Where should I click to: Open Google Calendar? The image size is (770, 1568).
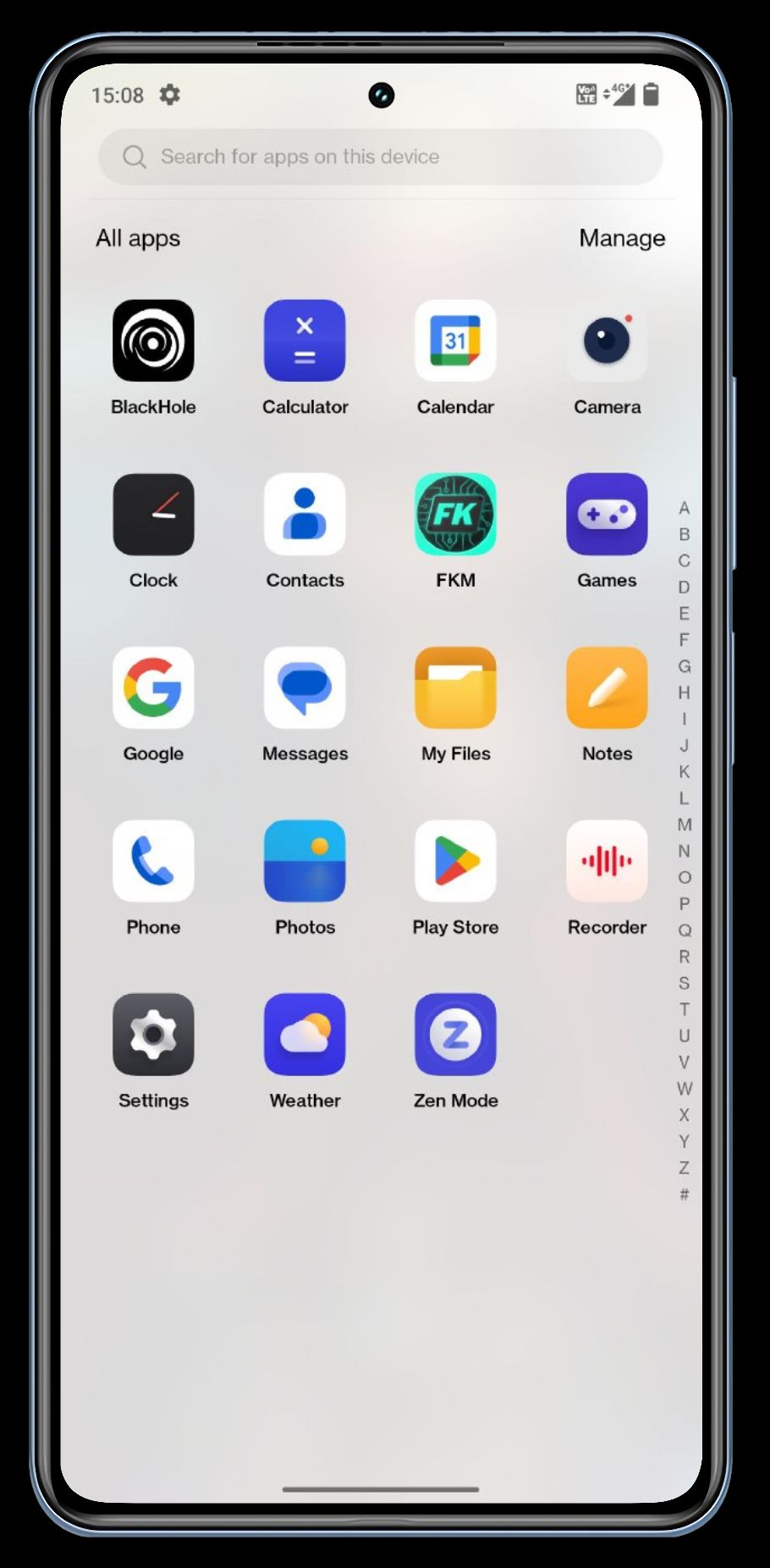[x=455, y=340]
